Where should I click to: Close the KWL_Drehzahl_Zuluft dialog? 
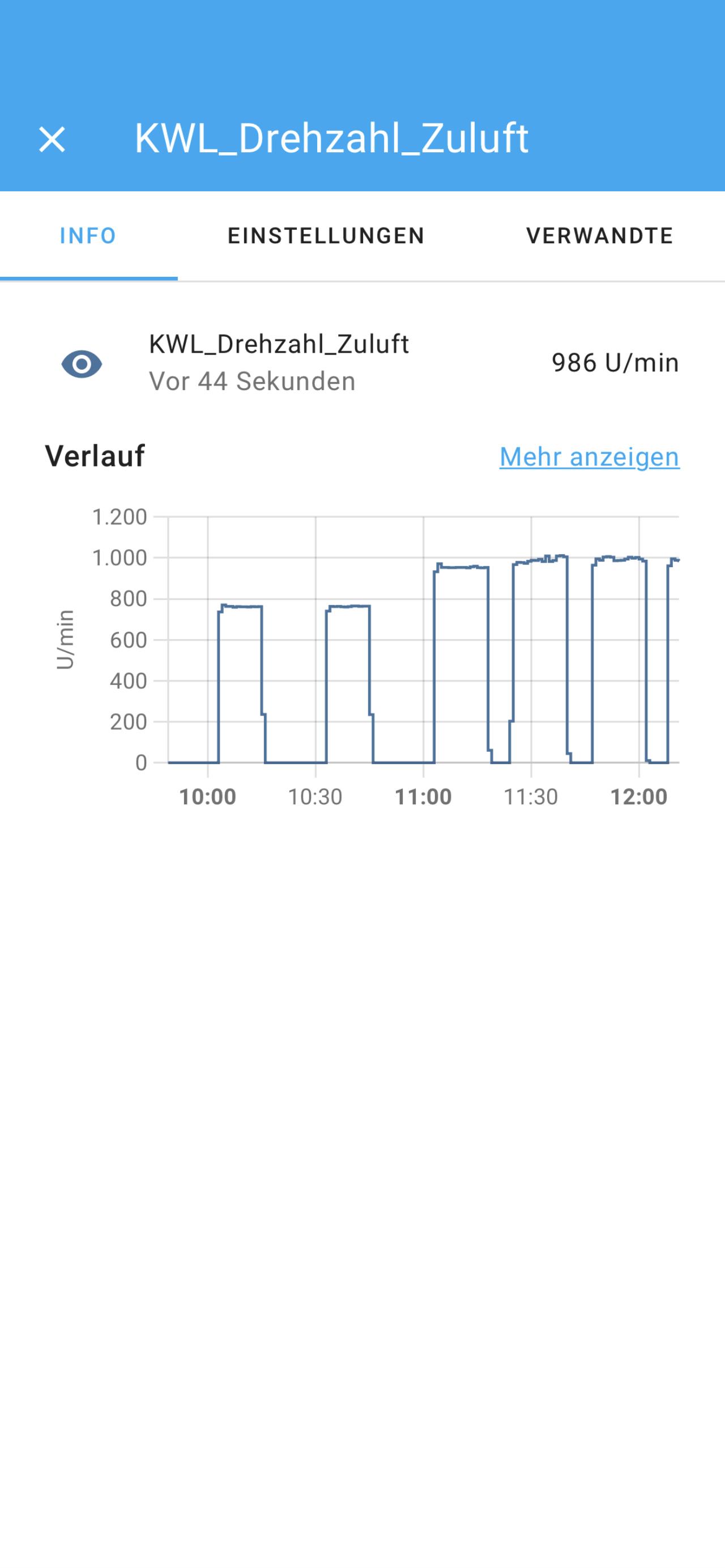click(52, 139)
